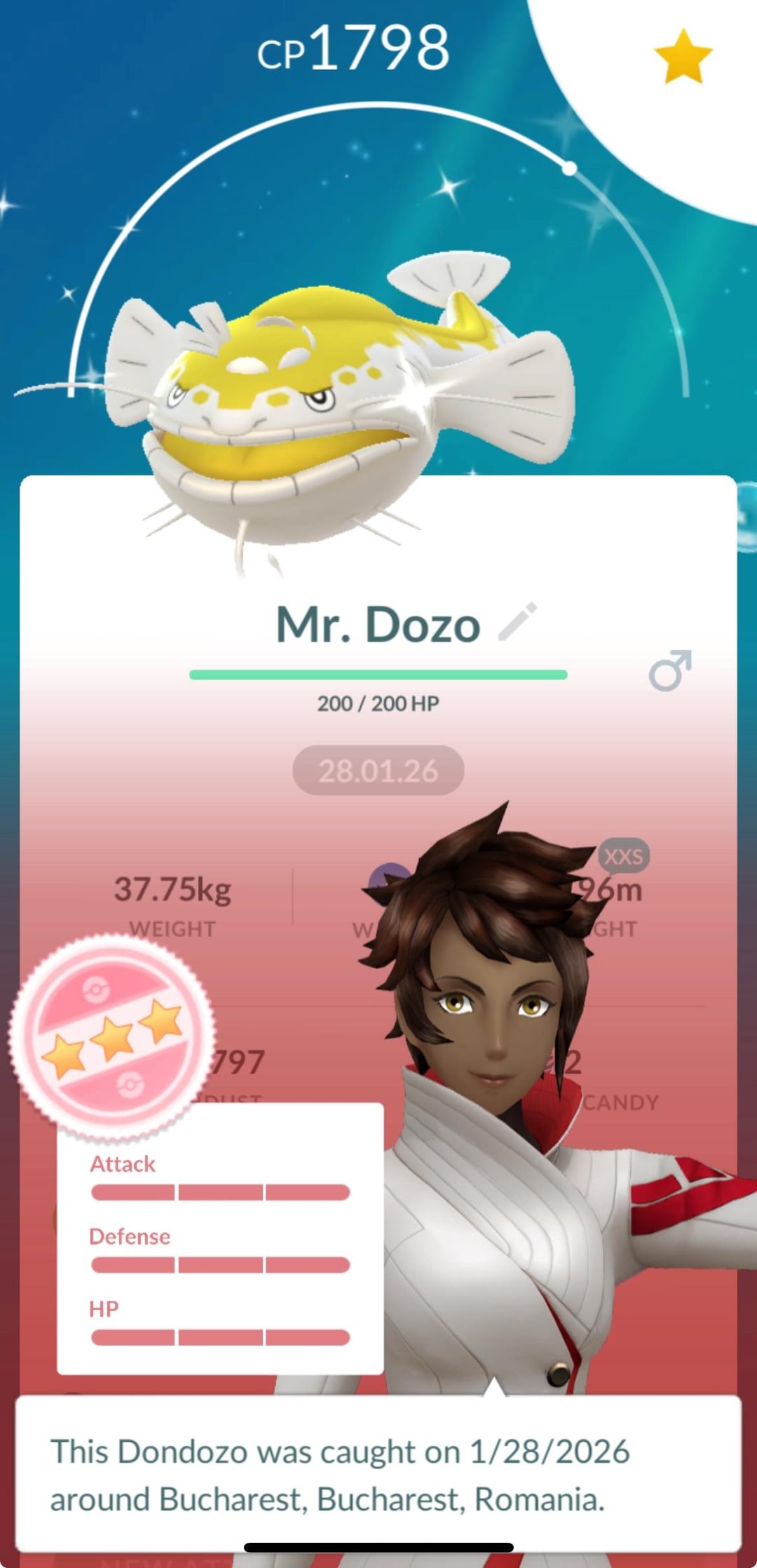Image resolution: width=757 pixels, height=1568 pixels.
Task: Edit the nickname Mr. Dozo with the pencil
Action: (518, 621)
